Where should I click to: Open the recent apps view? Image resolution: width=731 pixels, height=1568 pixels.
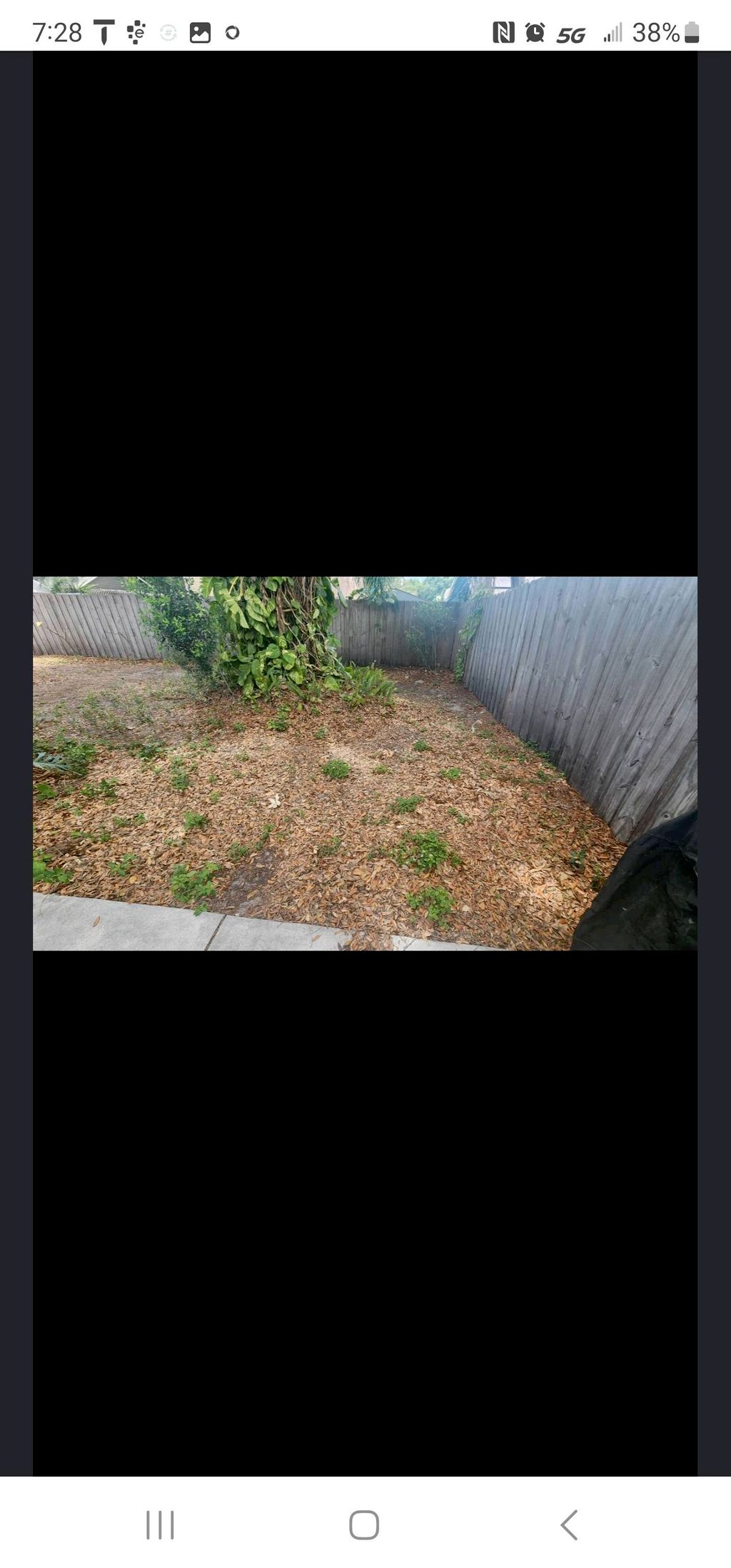click(x=160, y=1524)
